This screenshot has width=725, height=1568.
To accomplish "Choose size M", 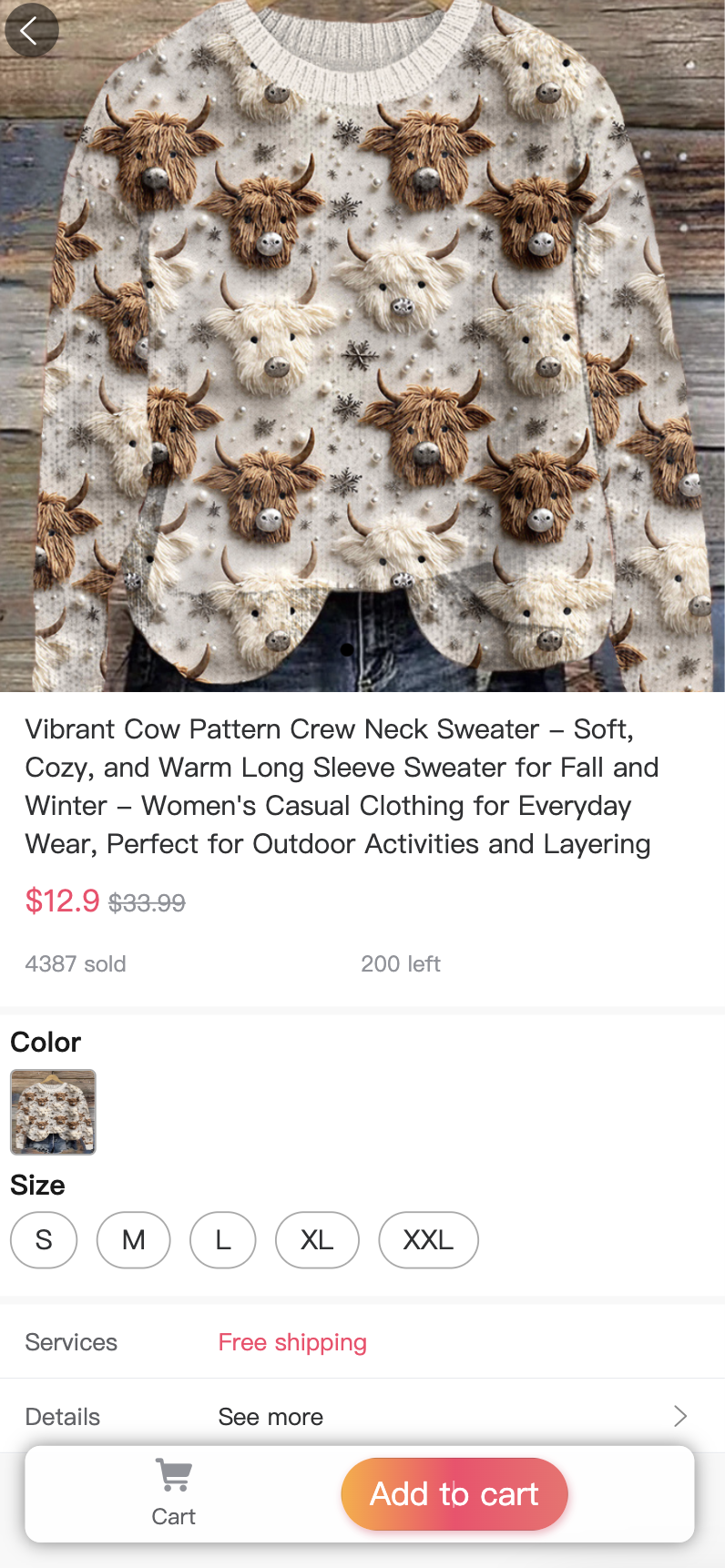I will [x=134, y=1240].
